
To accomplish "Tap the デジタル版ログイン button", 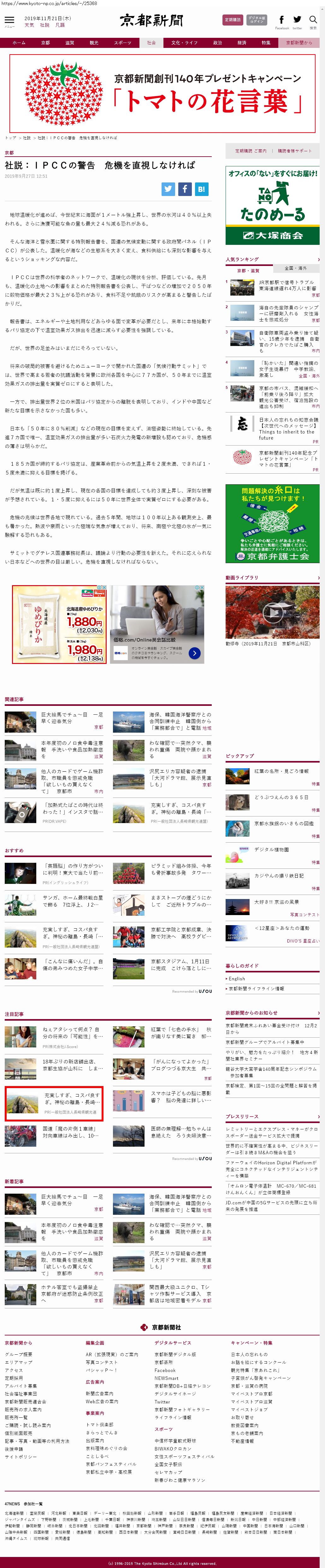I will click(257, 20).
